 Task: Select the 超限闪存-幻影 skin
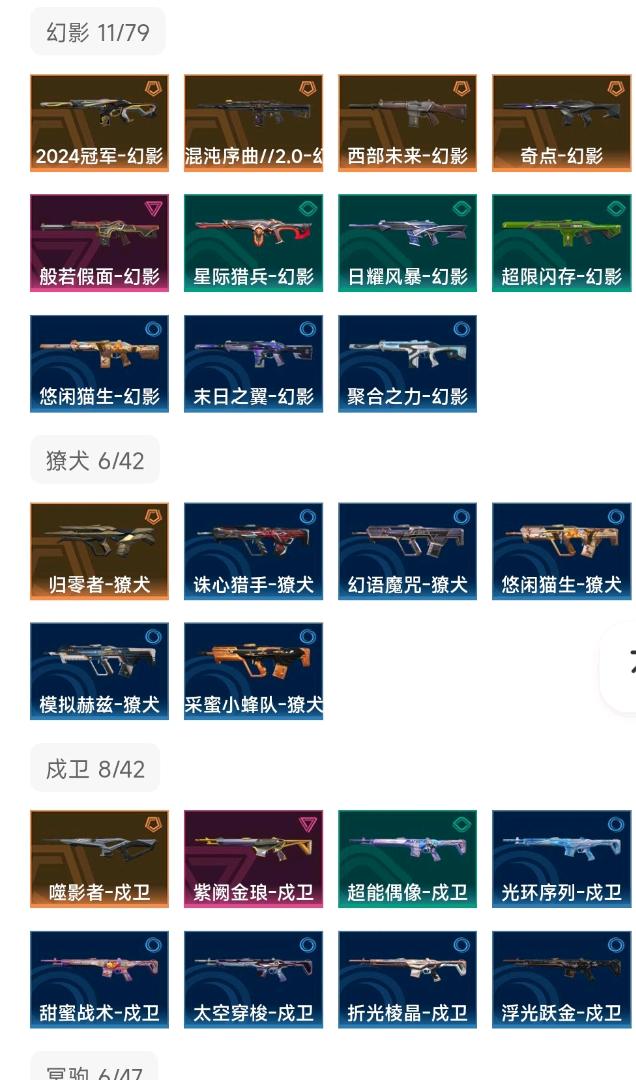(x=561, y=243)
